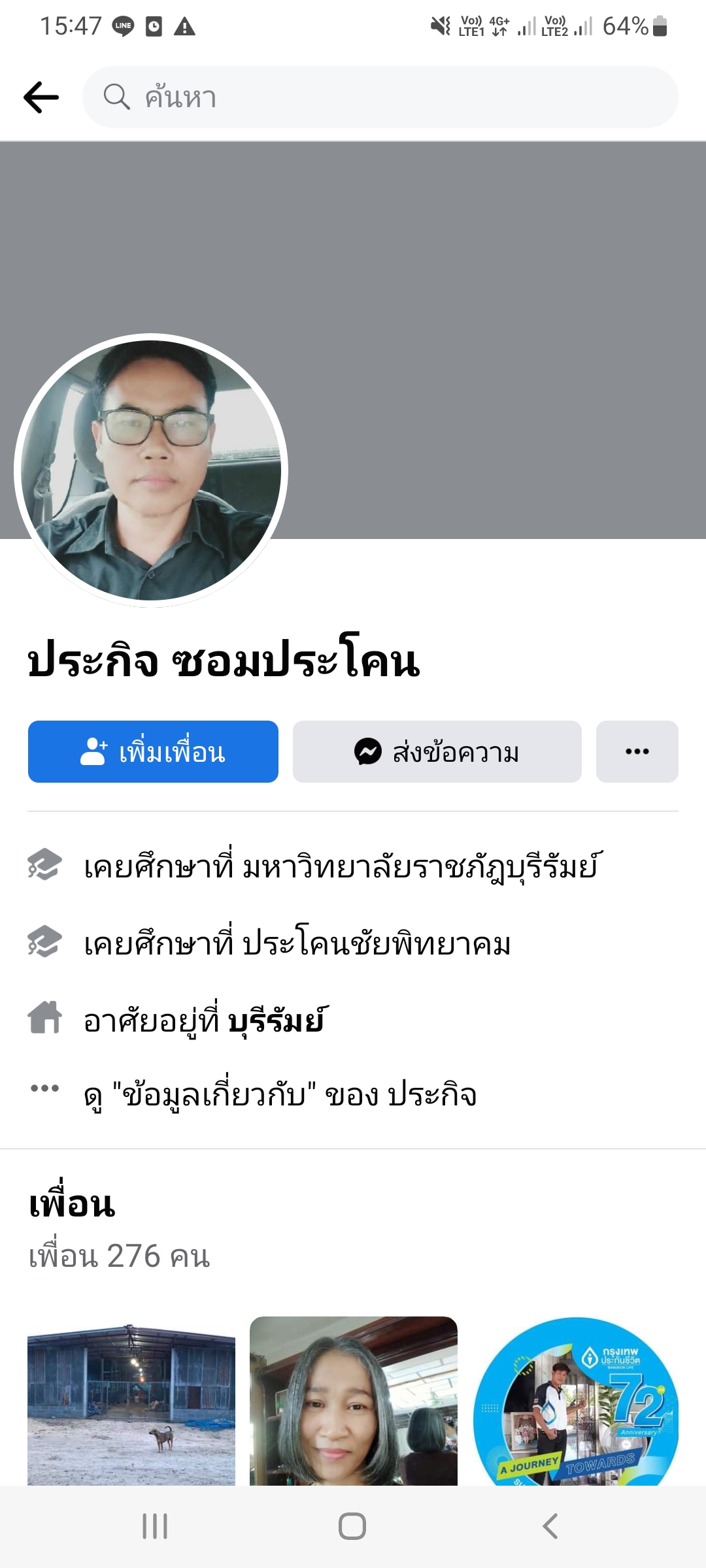706x1568 pixels.
Task: Open the profile picture of ประกิจ
Action: click(151, 470)
